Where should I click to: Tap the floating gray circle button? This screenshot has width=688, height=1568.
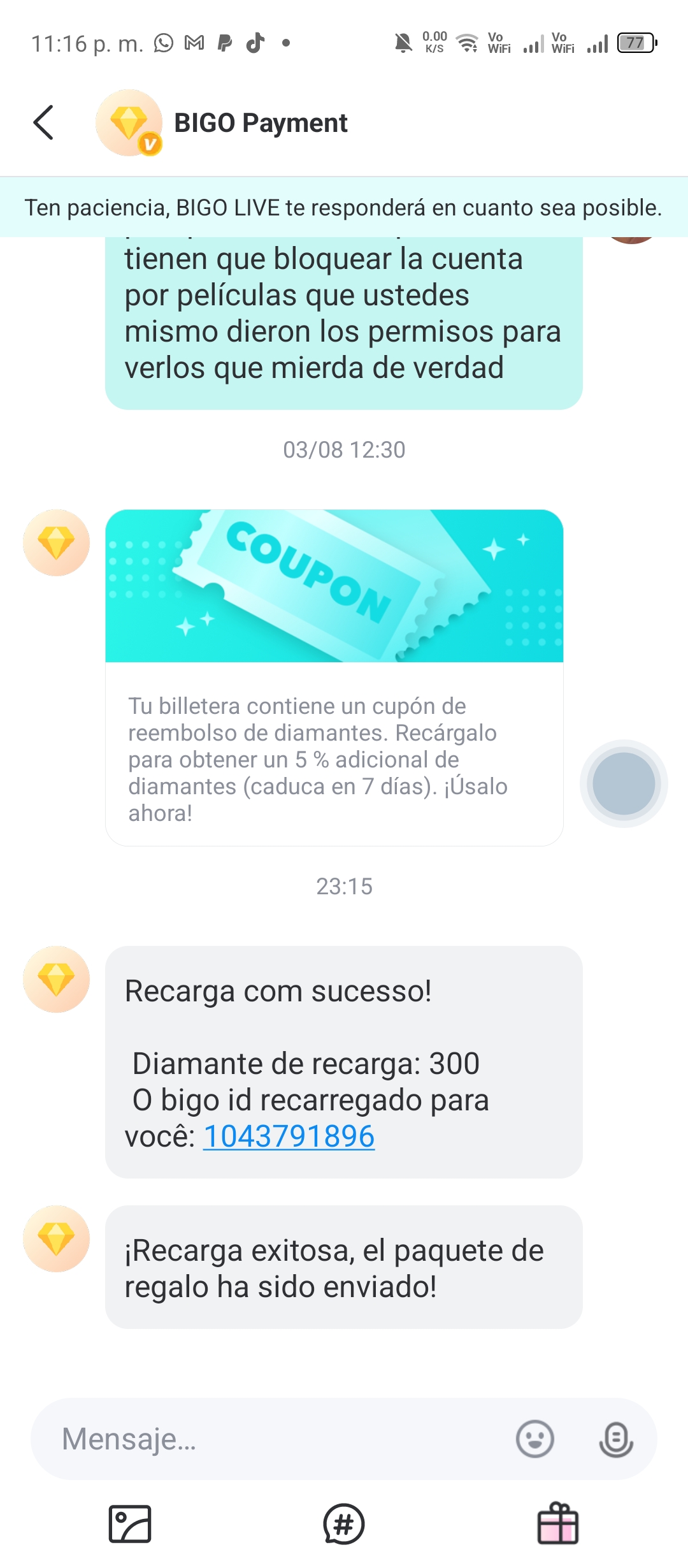tap(624, 783)
